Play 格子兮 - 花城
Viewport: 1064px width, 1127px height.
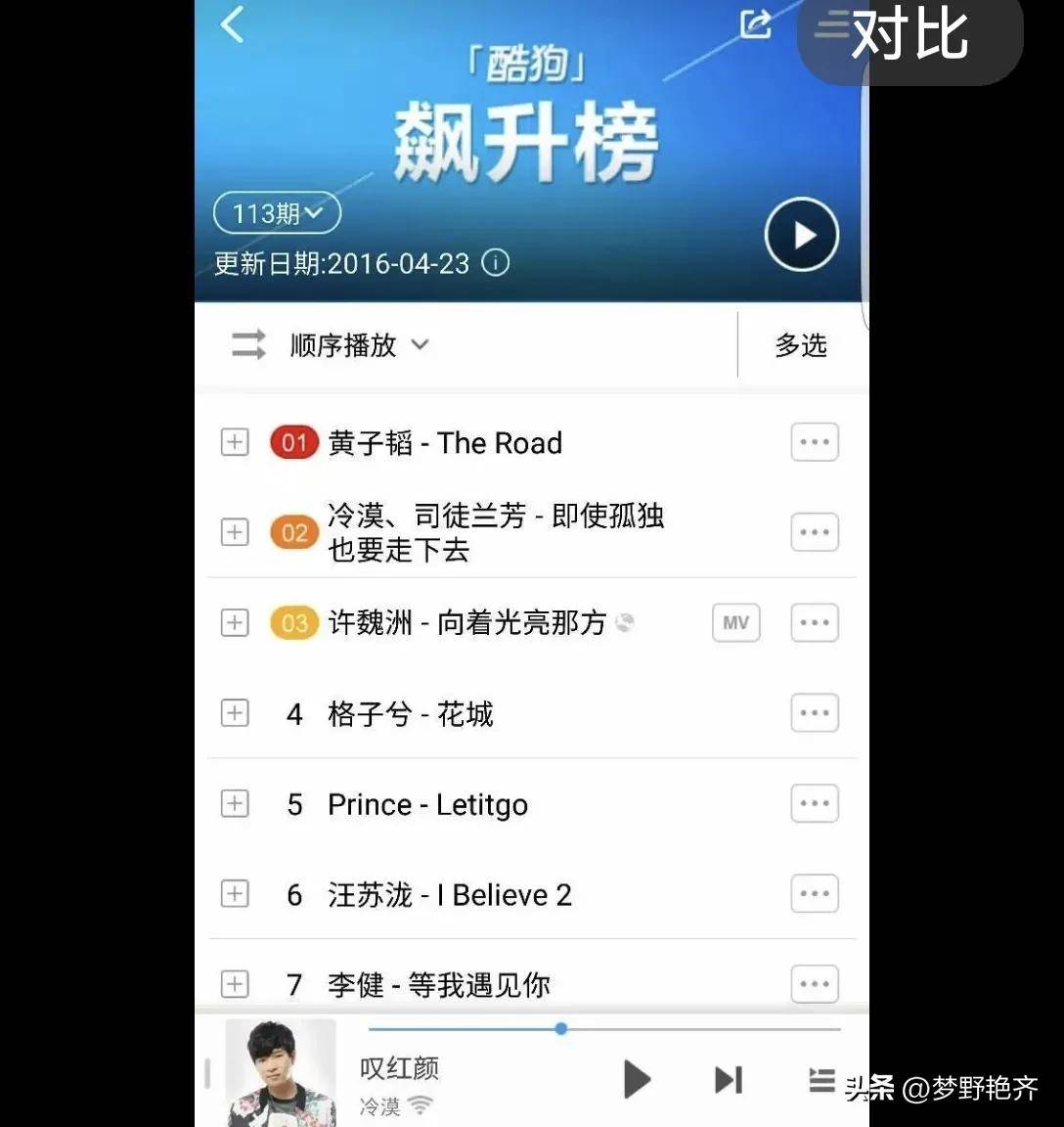click(411, 714)
